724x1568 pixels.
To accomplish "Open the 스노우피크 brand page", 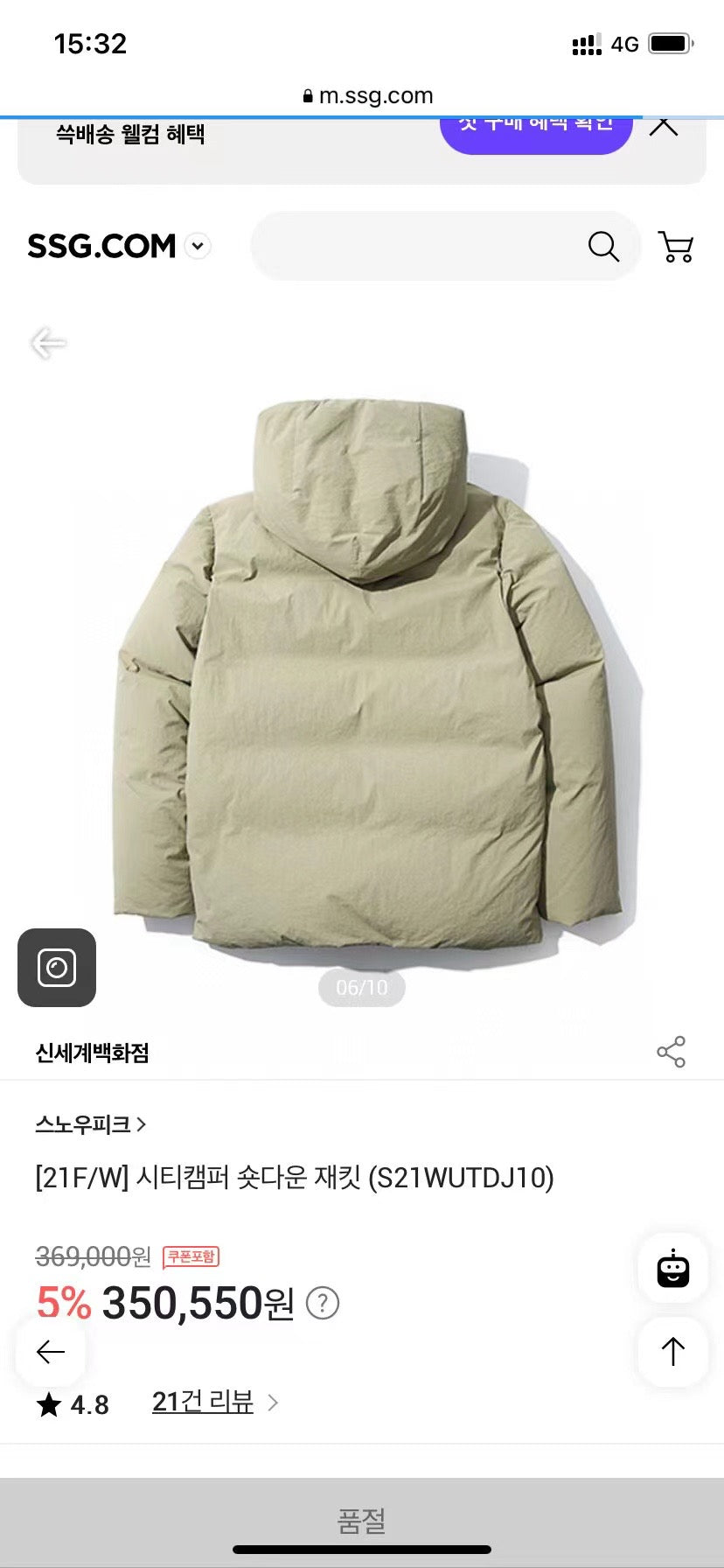I will pos(90,1124).
